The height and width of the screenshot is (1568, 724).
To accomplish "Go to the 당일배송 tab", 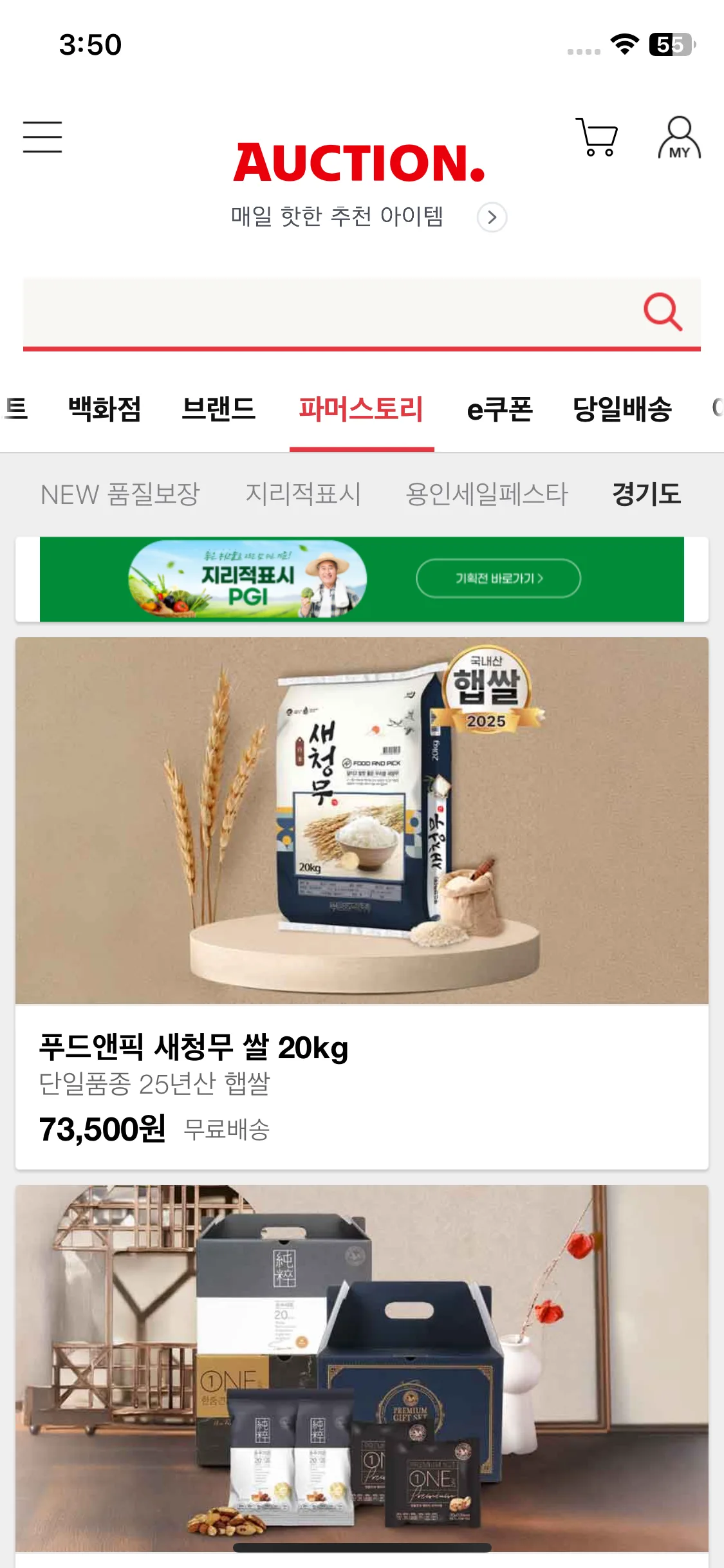I will point(622,409).
